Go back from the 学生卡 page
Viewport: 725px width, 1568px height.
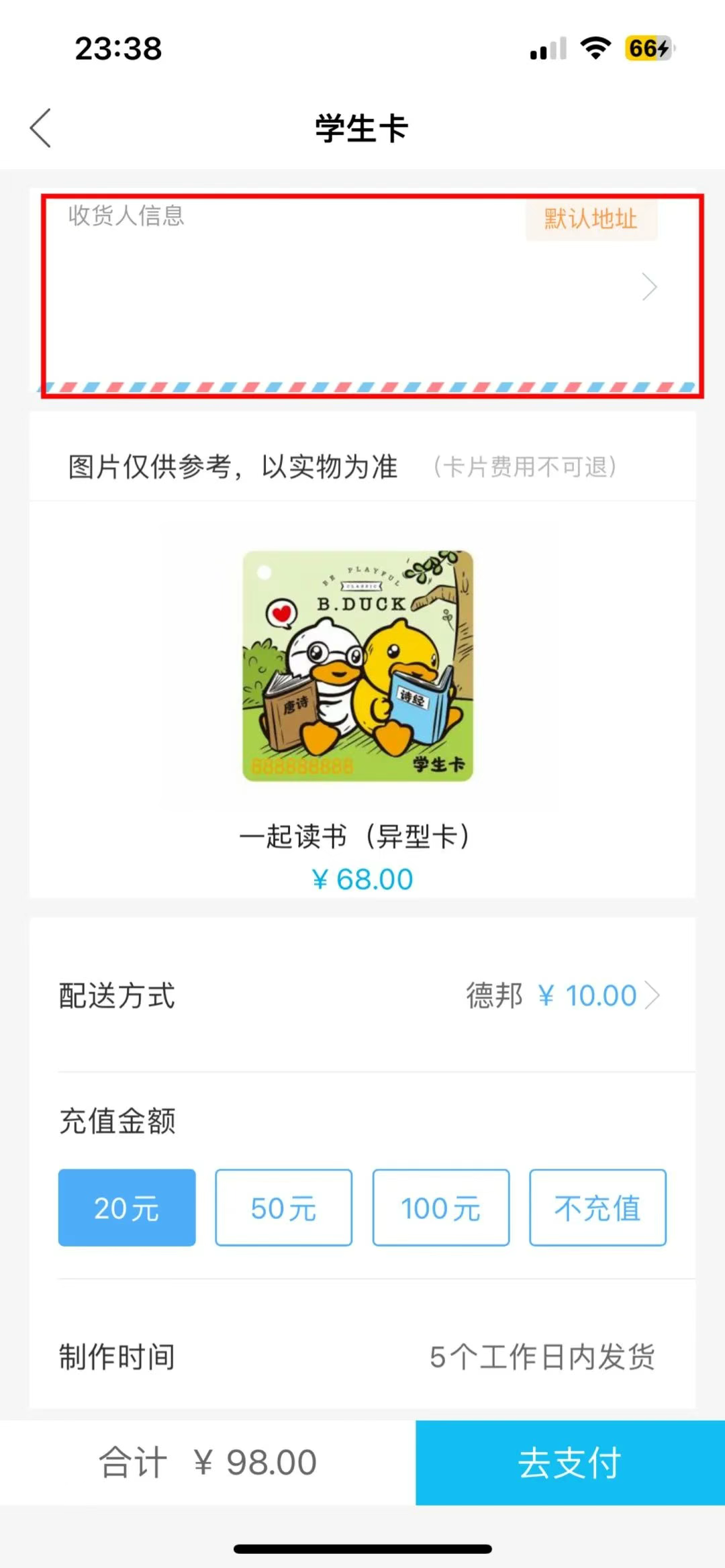coord(41,128)
